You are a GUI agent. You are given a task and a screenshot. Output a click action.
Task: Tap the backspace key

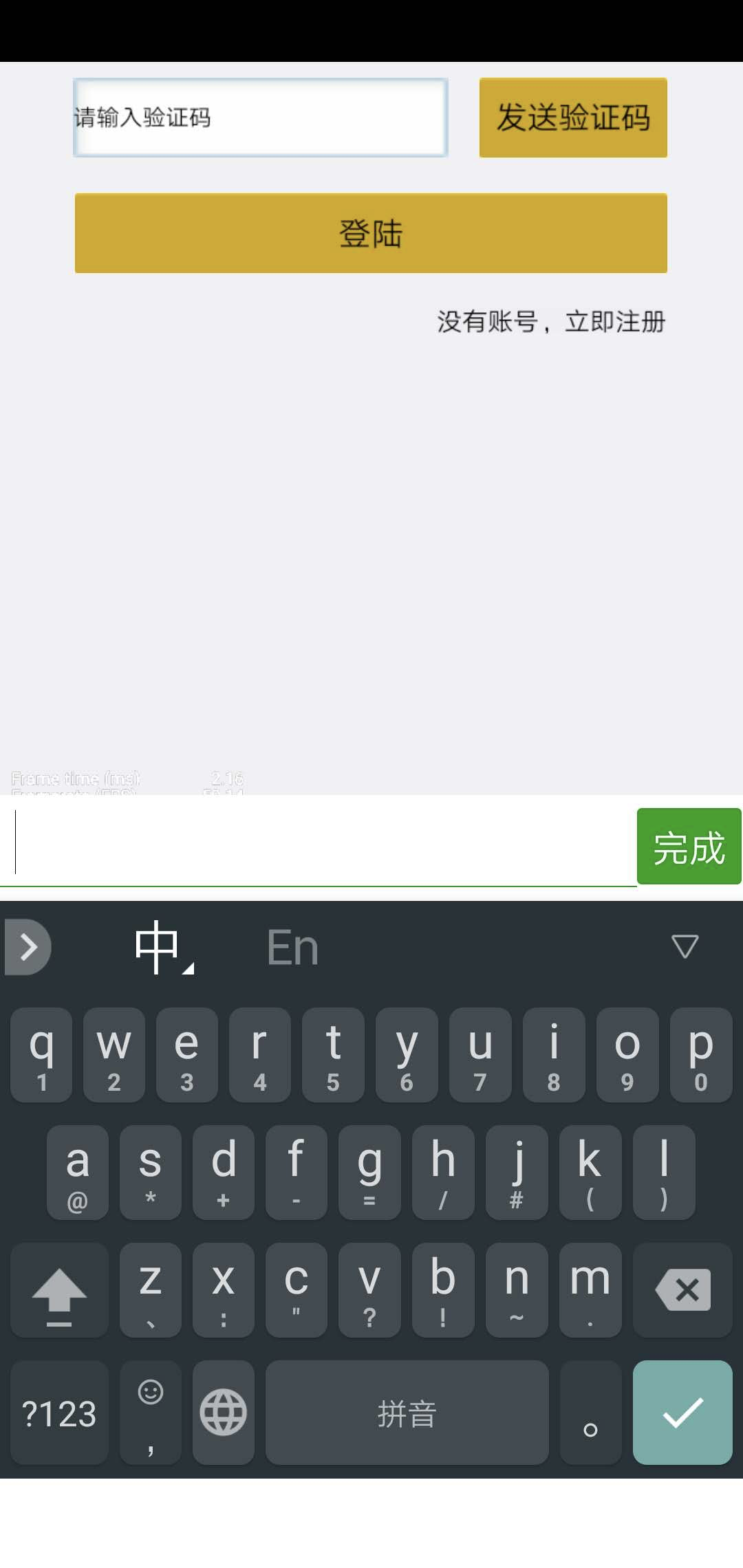tap(682, 1289)
